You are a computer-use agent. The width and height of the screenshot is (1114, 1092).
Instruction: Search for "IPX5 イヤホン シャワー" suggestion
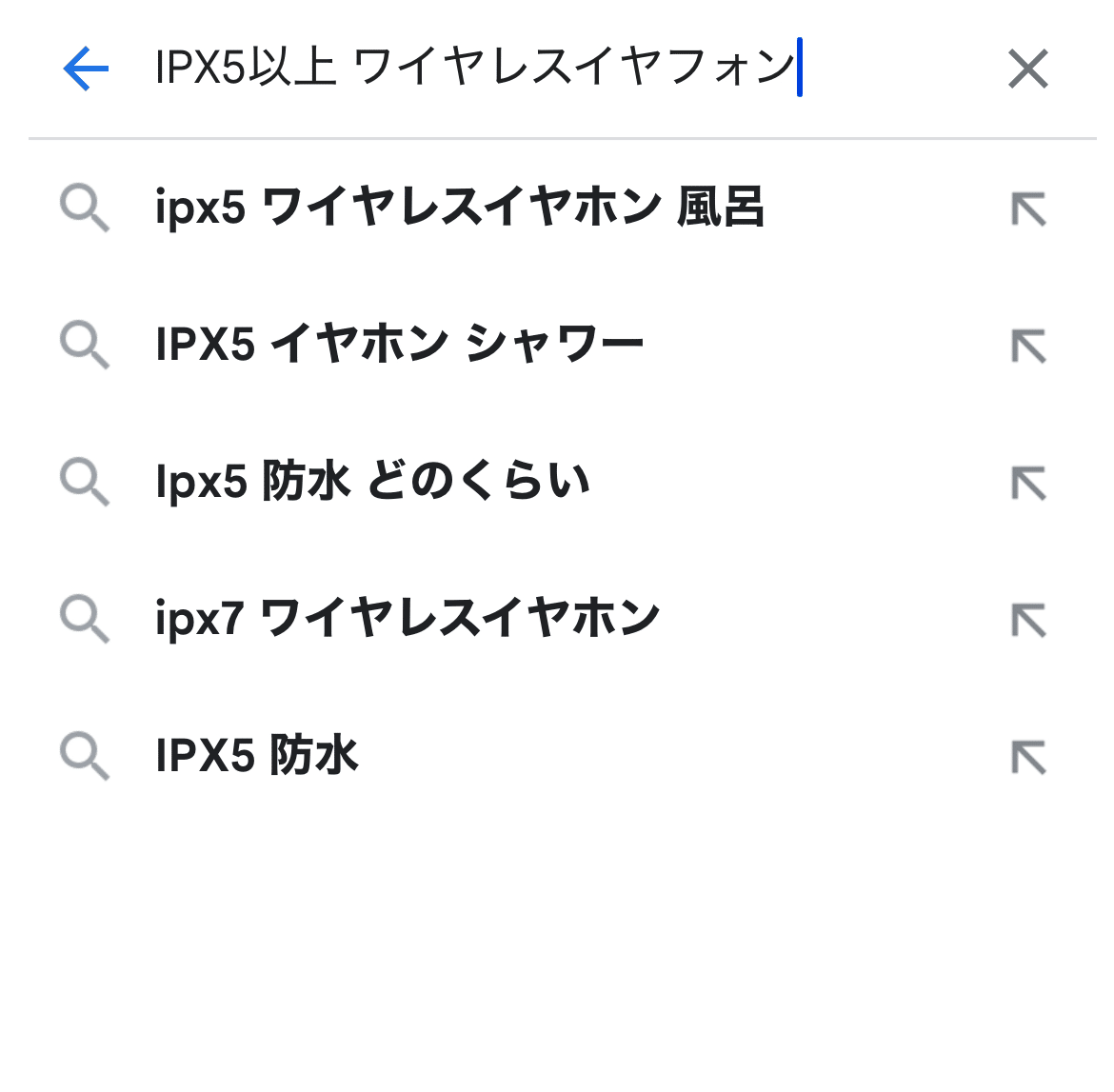click(x=400, y=345)
